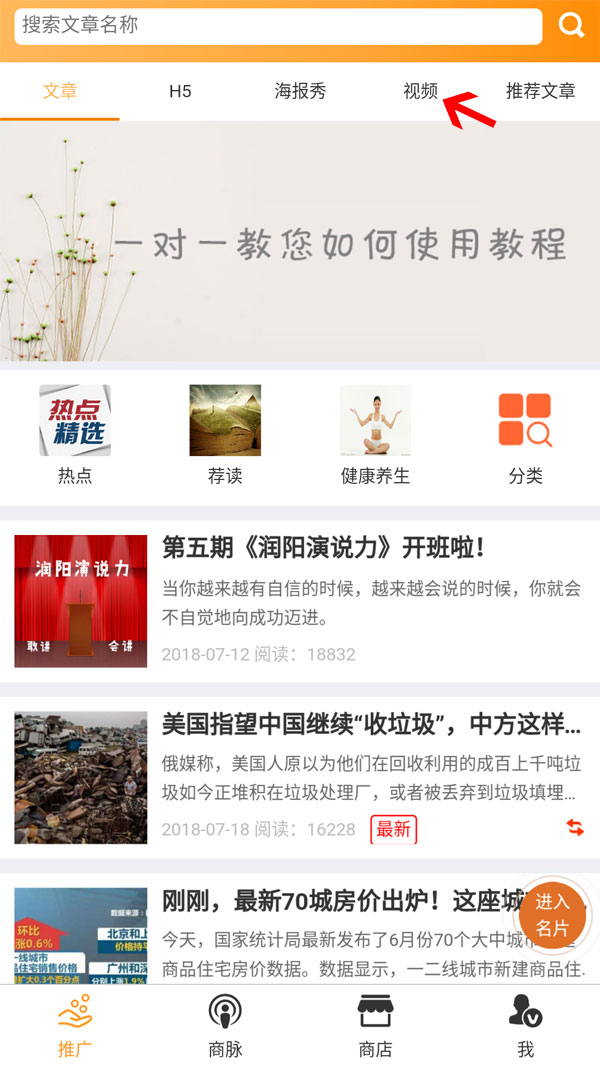Open the 热点 category
This screenshot has width=600, height=1065.
[x=75, y=435]
